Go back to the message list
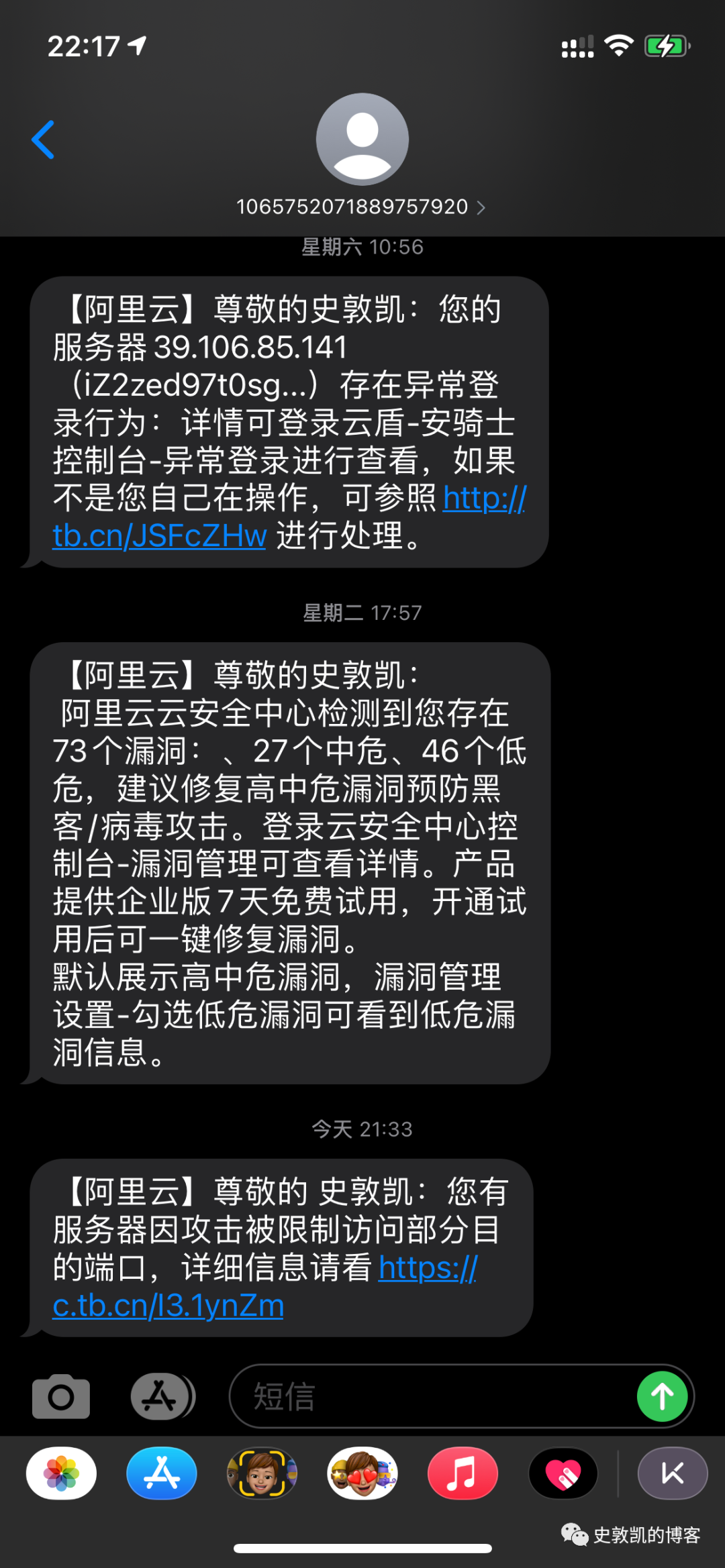The width and height of the screenshot is (725, 1568). pos(43,140)
